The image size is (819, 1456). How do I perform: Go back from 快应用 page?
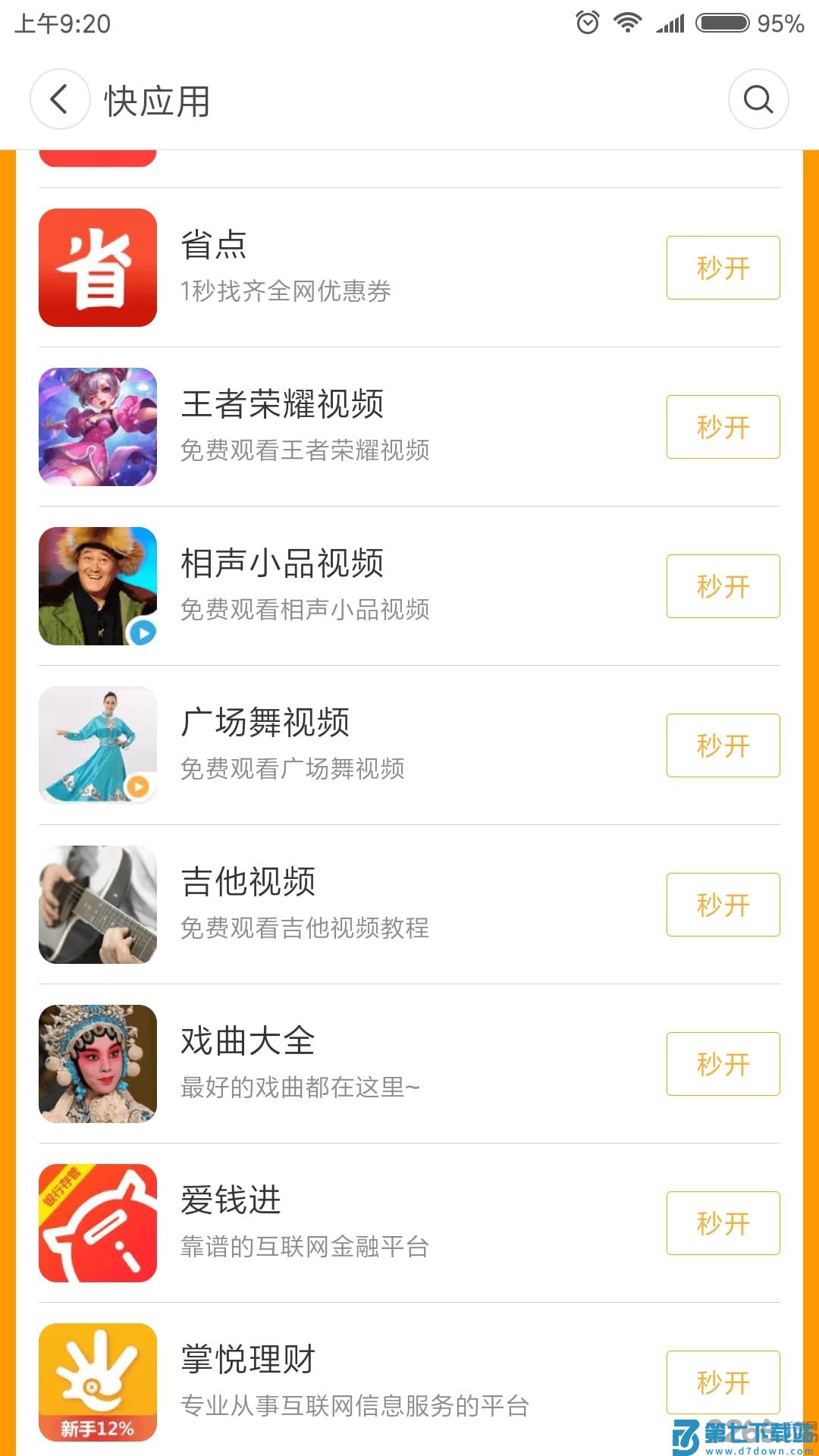point(59,99)
